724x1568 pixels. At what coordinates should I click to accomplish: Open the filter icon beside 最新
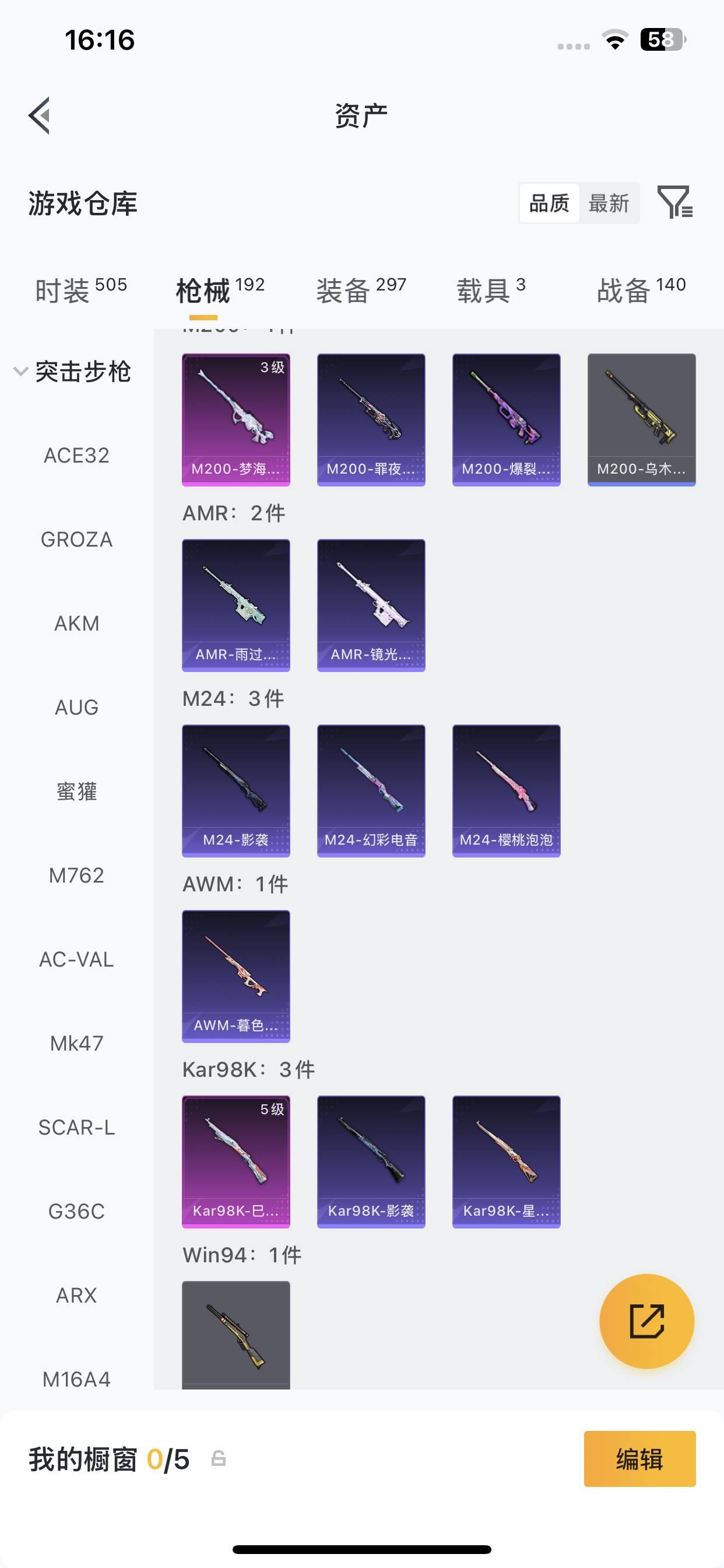click(674, 202)
